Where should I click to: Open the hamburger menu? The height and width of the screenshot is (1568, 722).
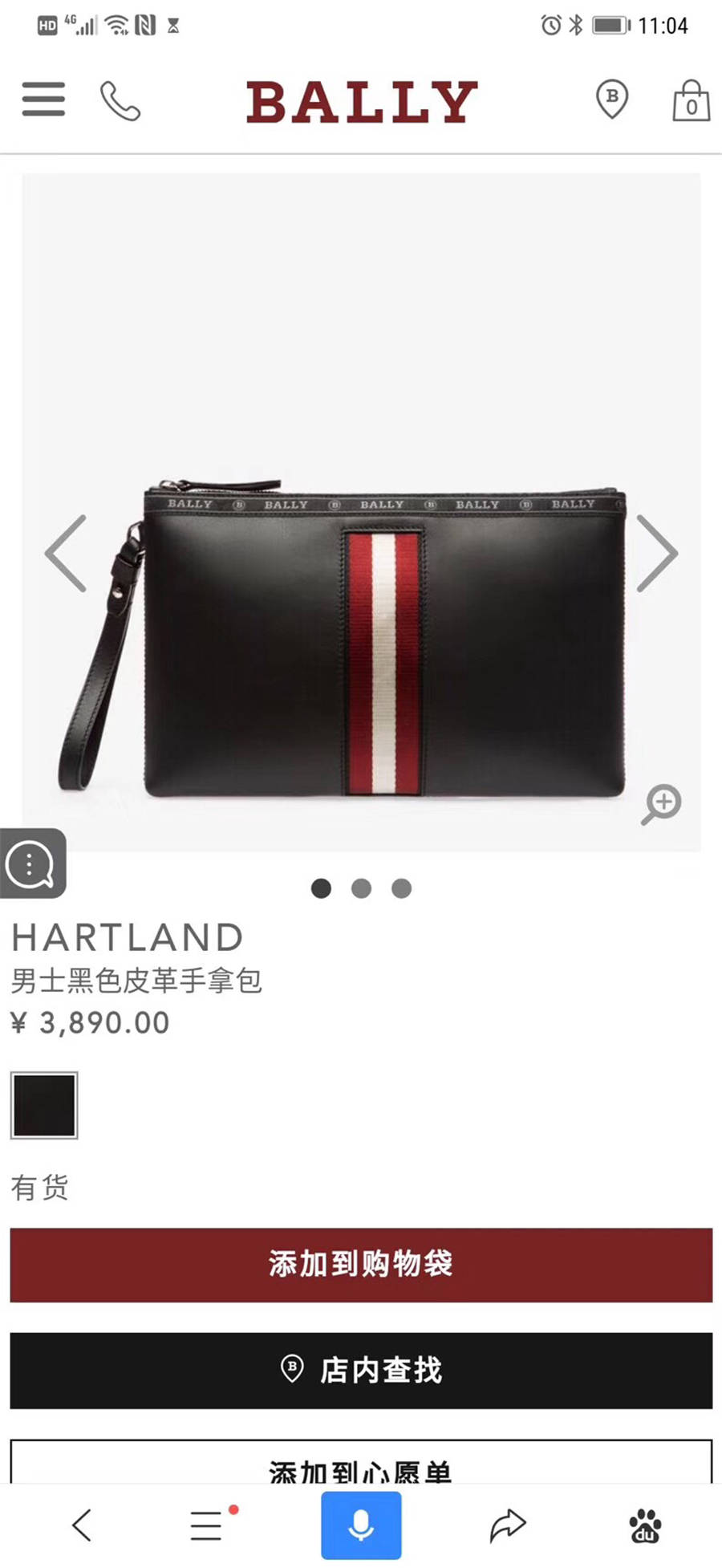(x=43, y=100)
